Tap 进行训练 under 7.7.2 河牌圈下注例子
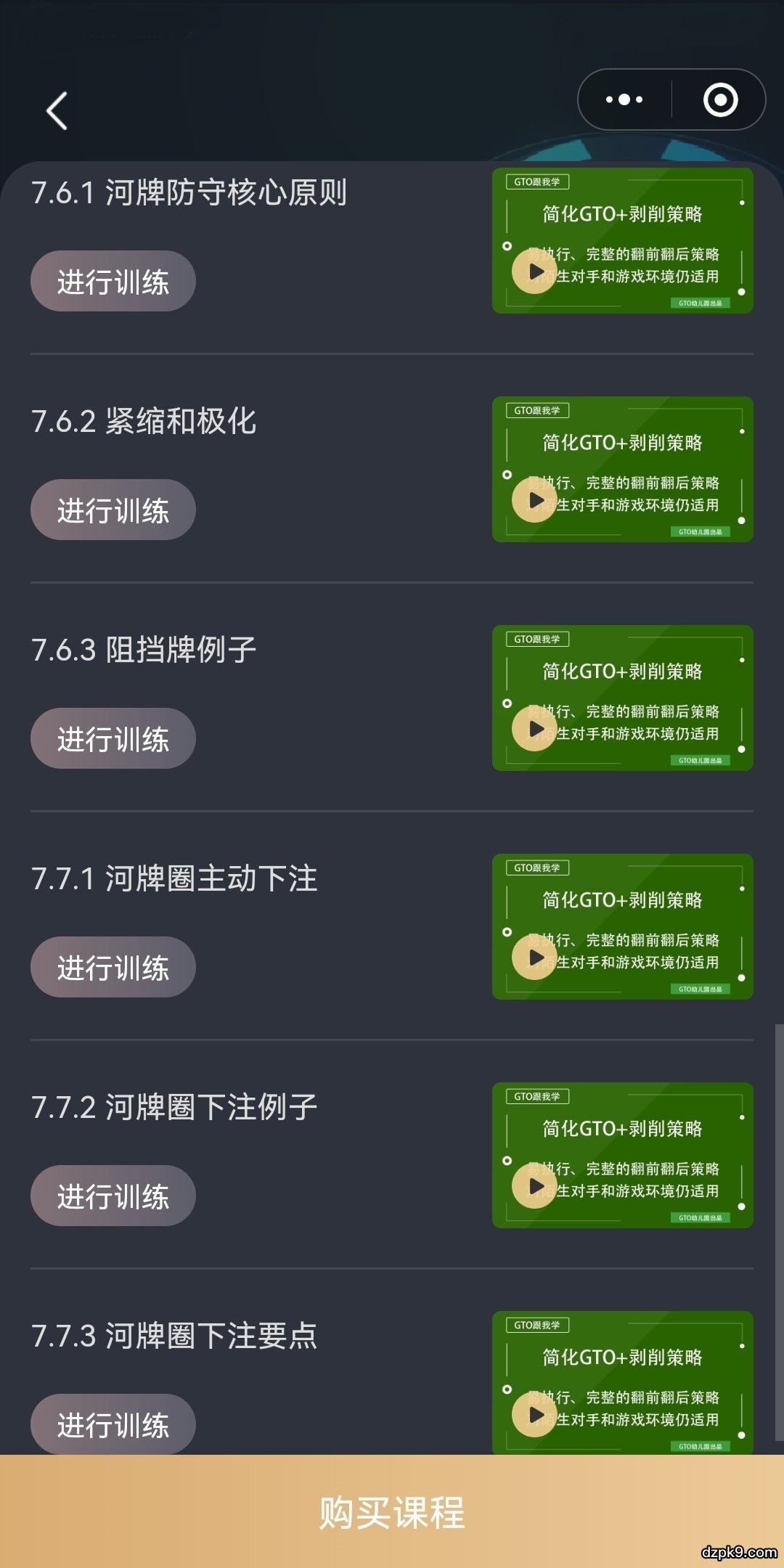The height and width of the screenshot is (1568, 784). pyautogui.click(x=113, y=1196)
